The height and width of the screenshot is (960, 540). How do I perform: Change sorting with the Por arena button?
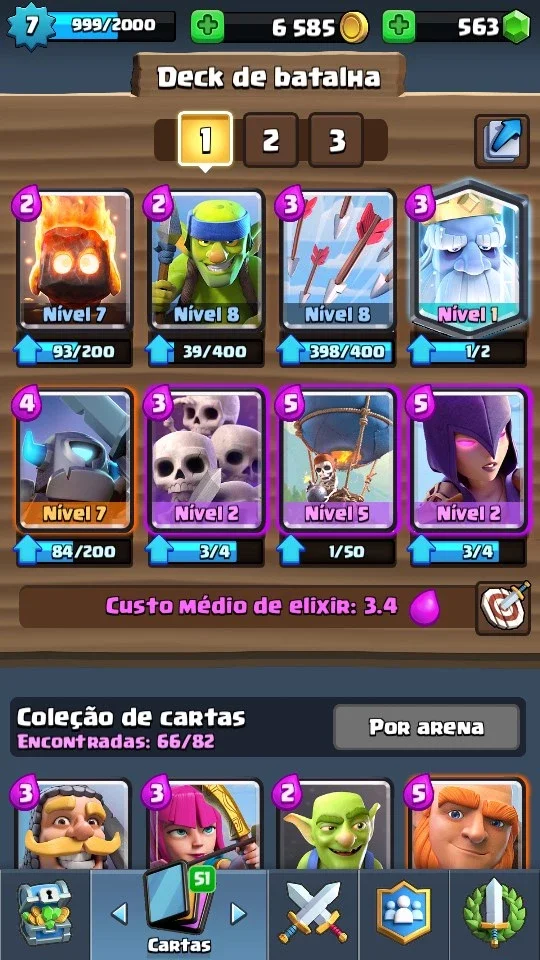click(x=427, y=727)
